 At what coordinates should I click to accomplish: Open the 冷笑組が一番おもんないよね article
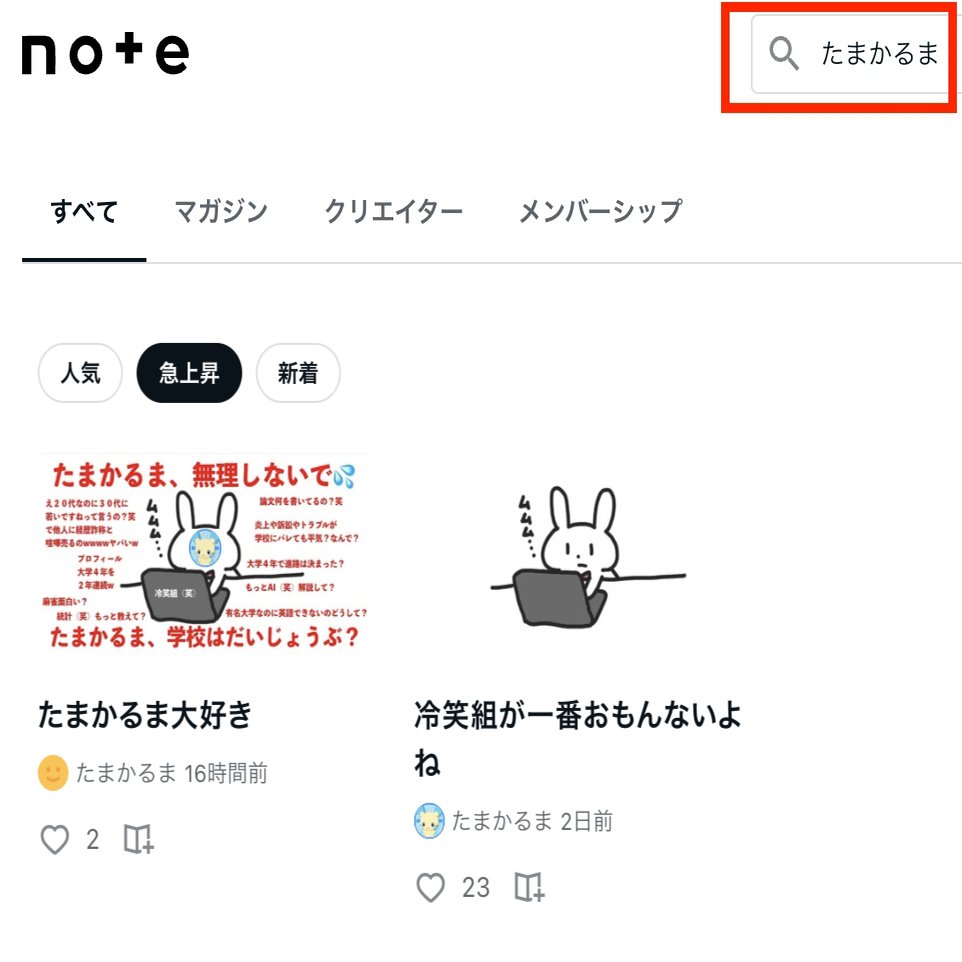pyautogui.click(x=578, y=740)
